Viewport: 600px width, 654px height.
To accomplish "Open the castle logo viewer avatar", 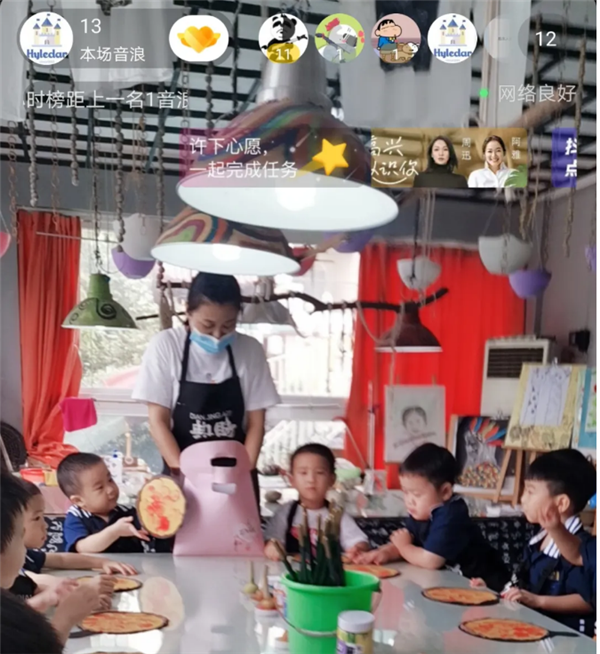I will click(452, 39).
